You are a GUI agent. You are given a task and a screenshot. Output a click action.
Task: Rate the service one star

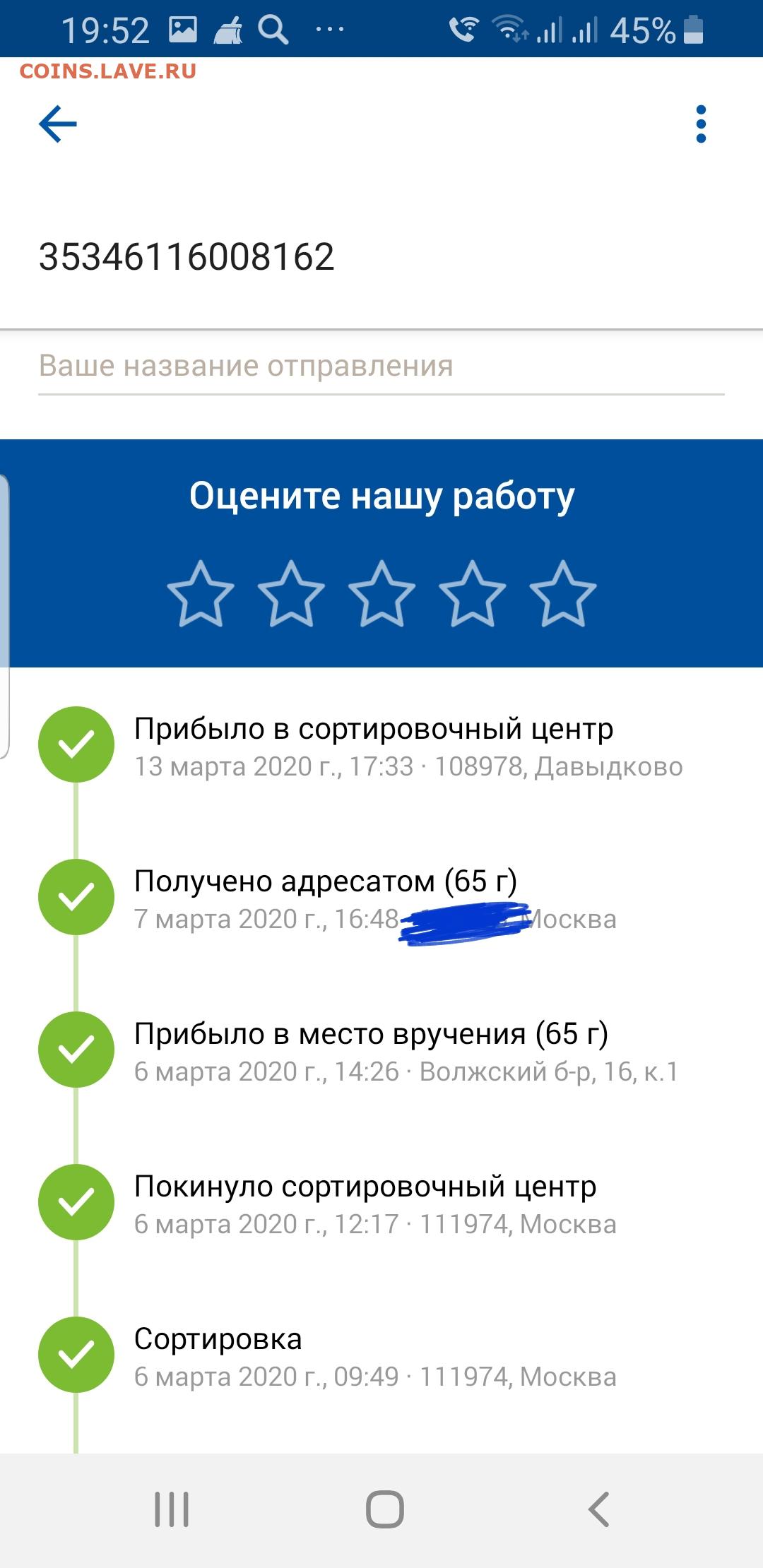[201, 594]
